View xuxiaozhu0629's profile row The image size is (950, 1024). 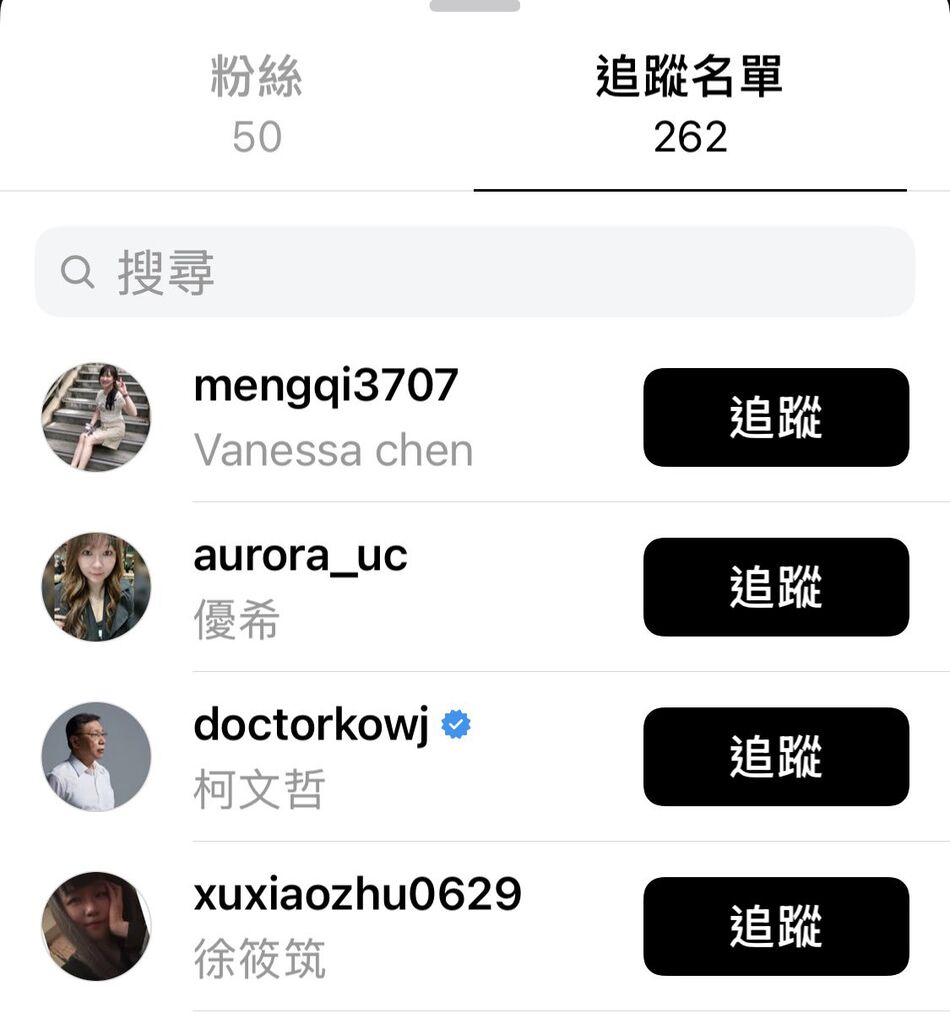[x=355, y=926]
